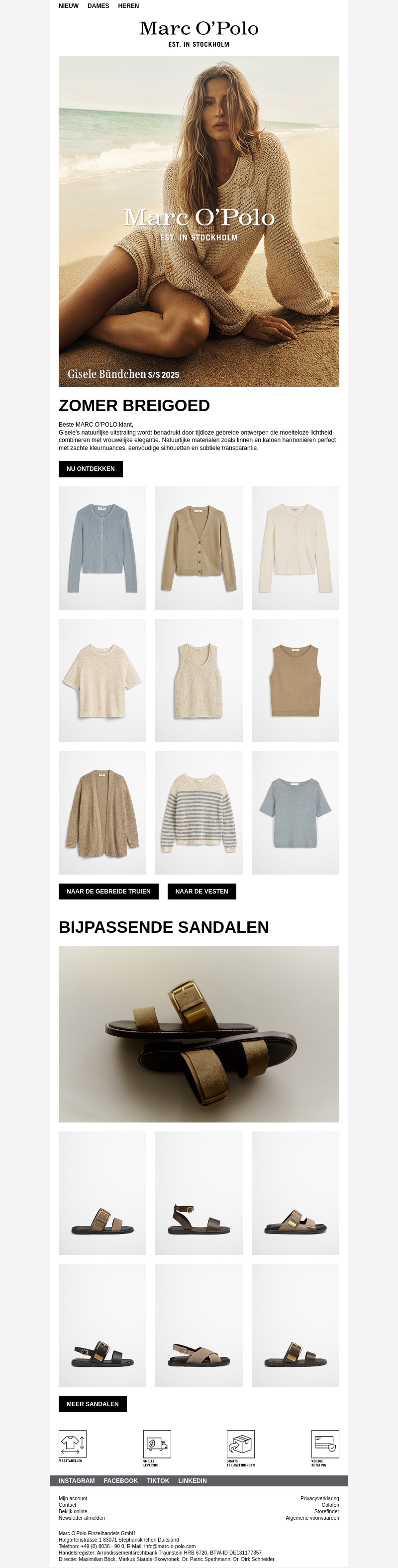Open the NIEUW category link
This screenshot has height=1568, width=398.
68,6
